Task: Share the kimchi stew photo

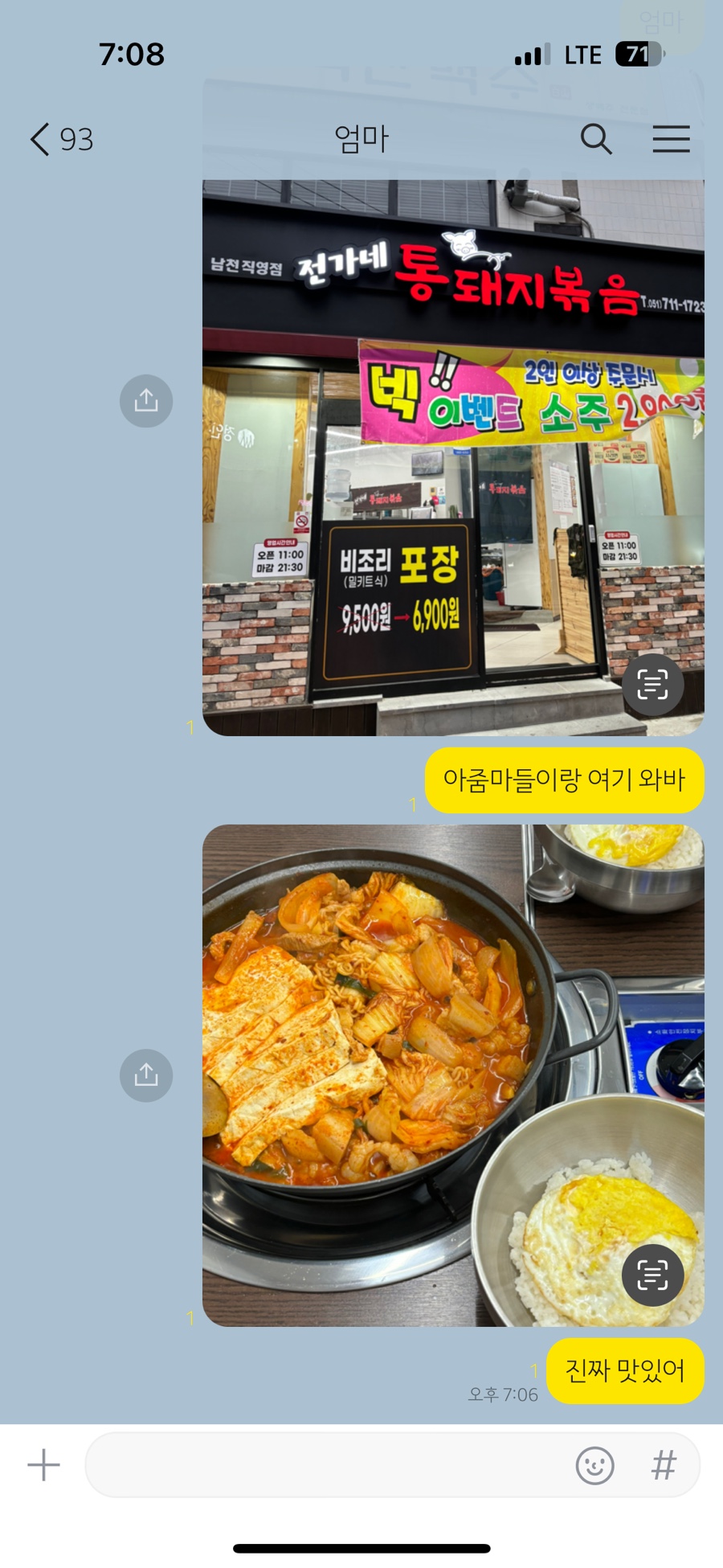Action: [146, 1075]
